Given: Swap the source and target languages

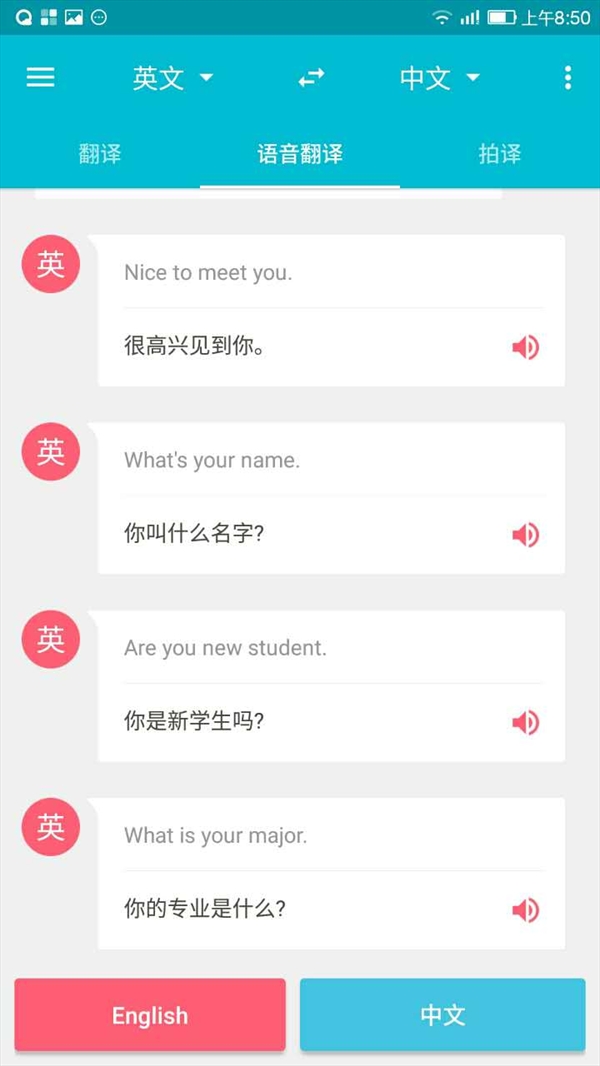Looking at the screenshot, I should click(311, 78).
